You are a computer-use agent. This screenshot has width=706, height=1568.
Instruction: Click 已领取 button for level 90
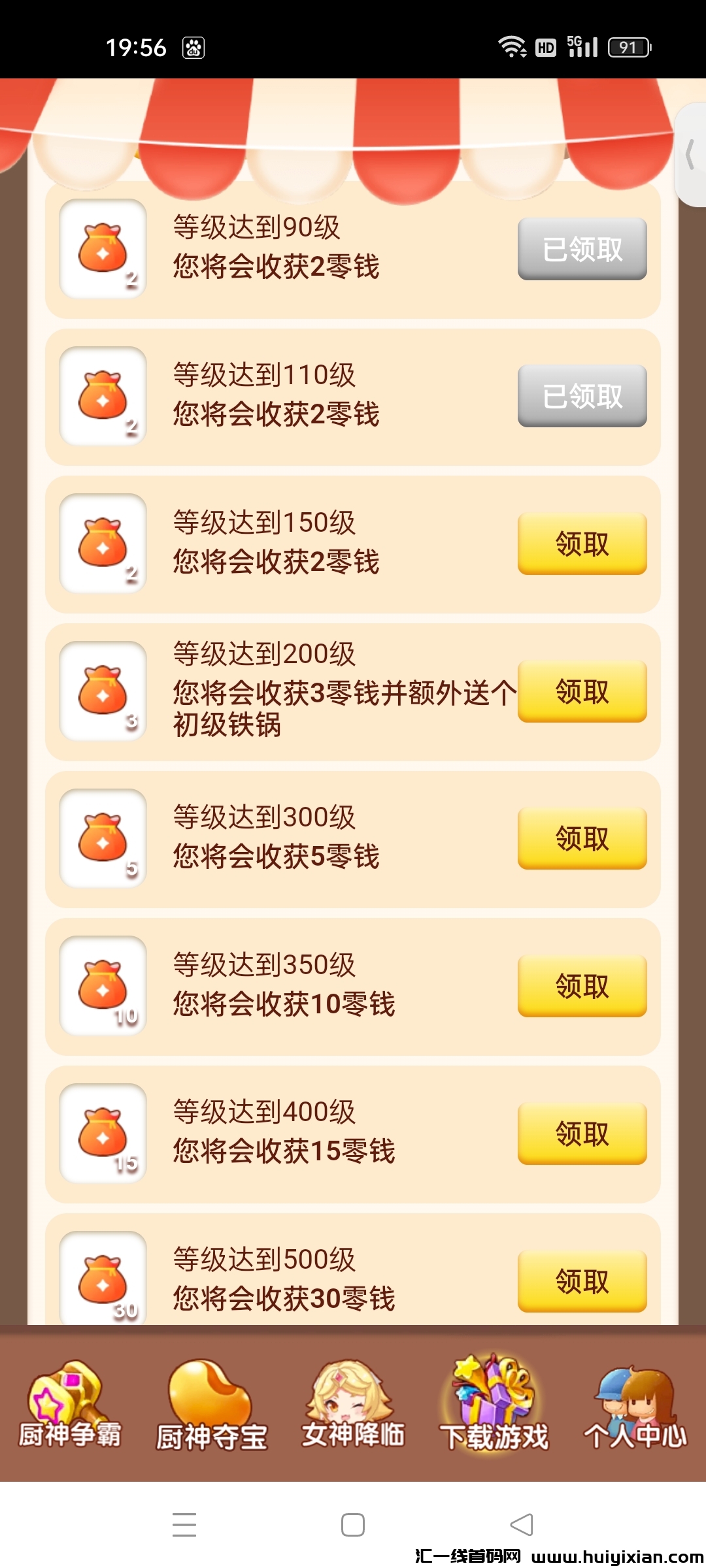click(581, 248)
